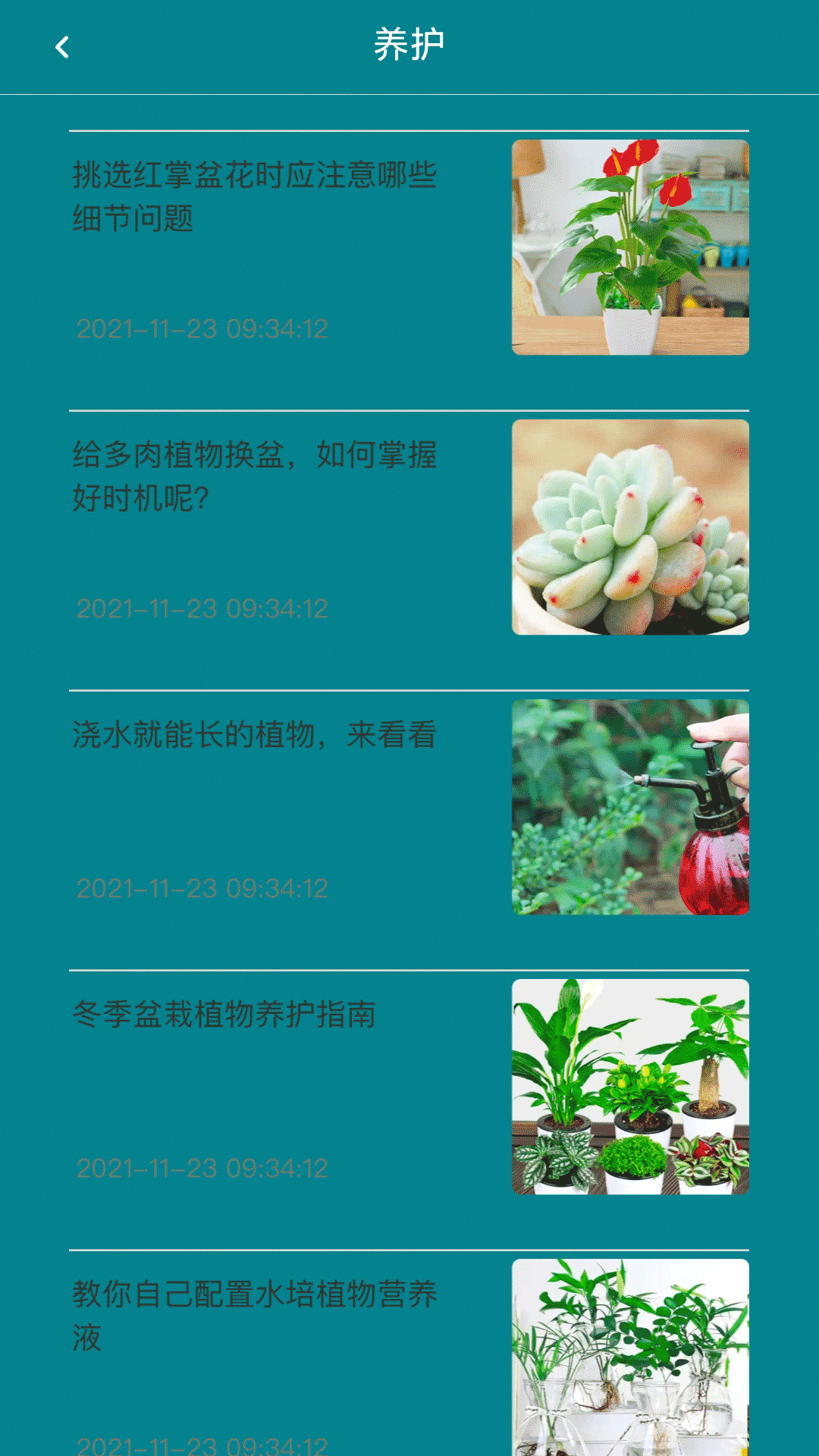Open article 冬季盆栽植物养护指南
This screenshot has height=1456, width=819.
click(x=224, y=1015)
